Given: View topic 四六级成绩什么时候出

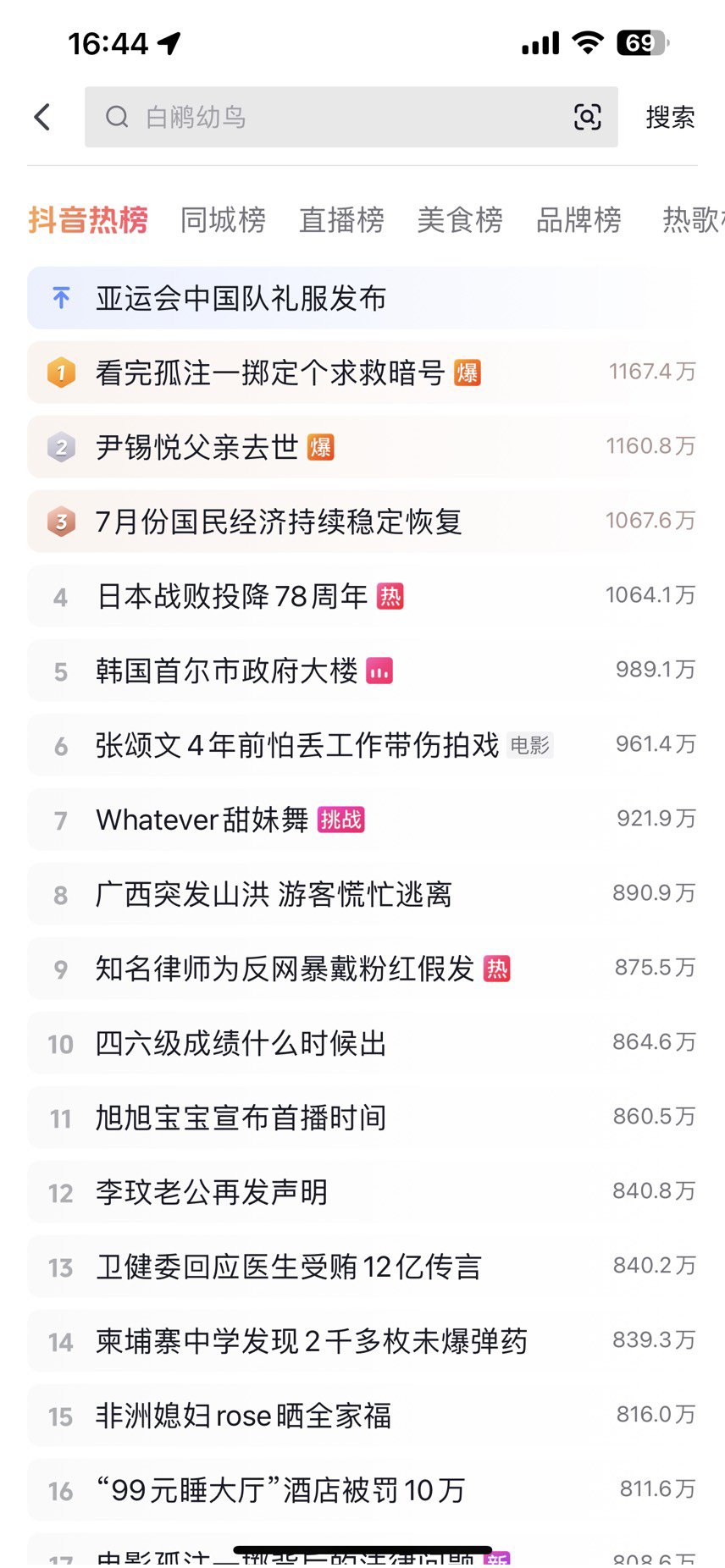Looking at the screenshot, I should pyautogui.click(x=362, y=1043).
